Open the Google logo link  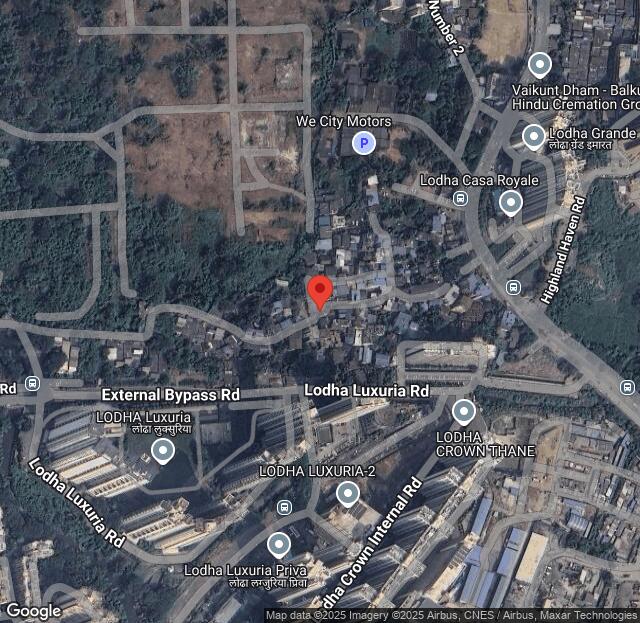click(x=33, y=610)
